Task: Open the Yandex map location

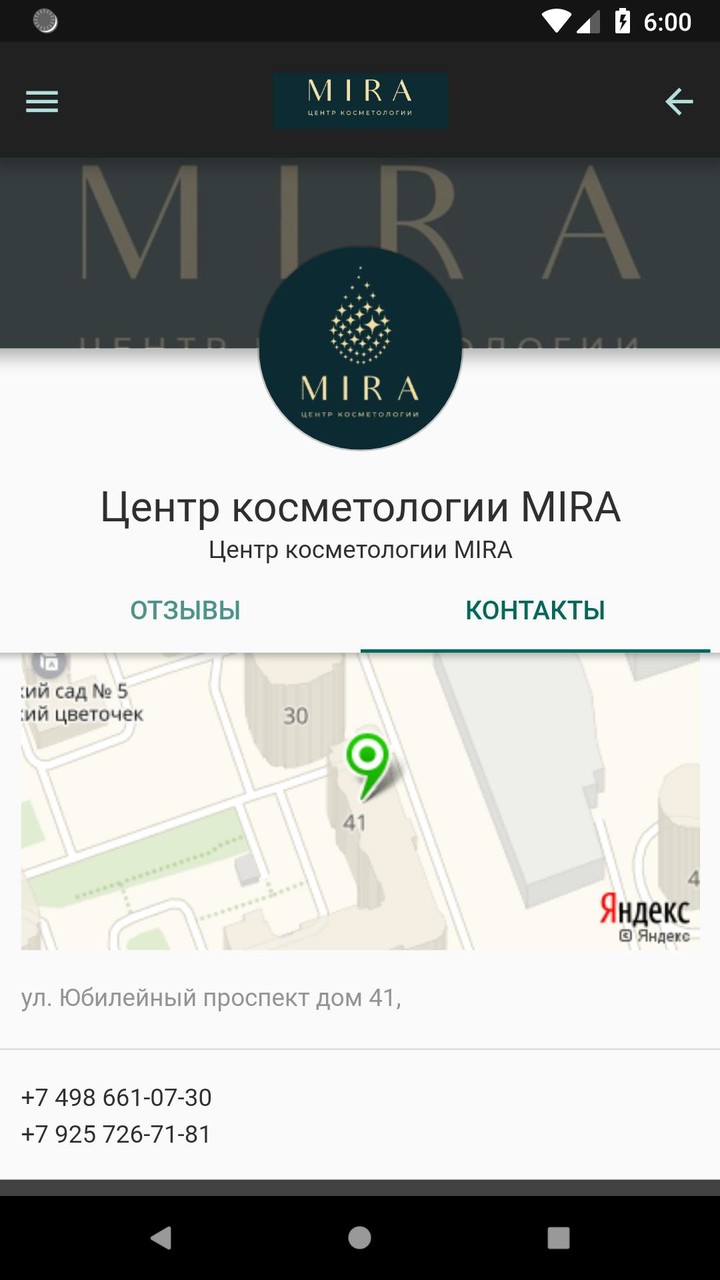Action: pos(360,800)
